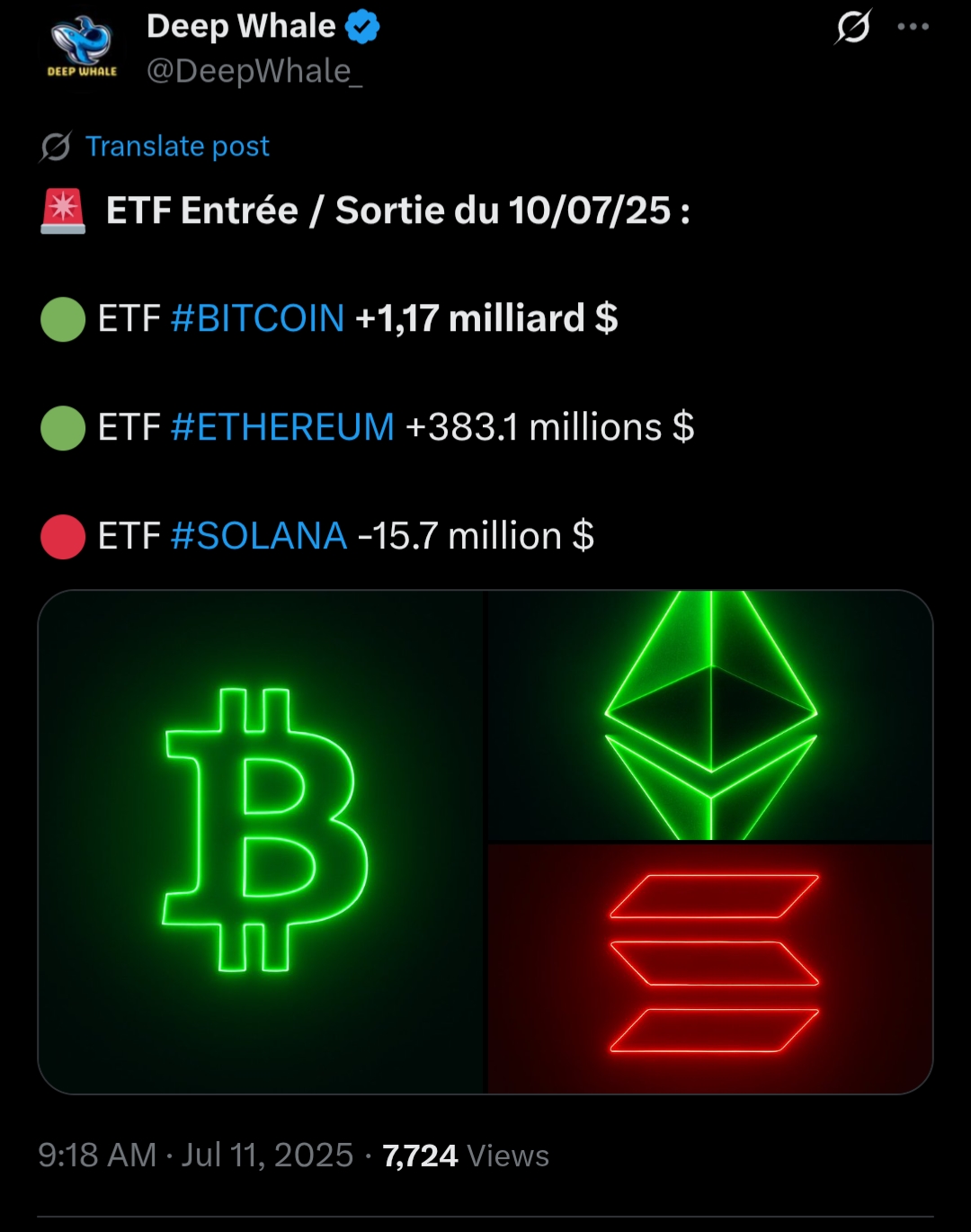Open the Grok icon beside the overflow menu
Image resolution: width=971 pixels, height=1232 pixels.
click(x=852, y=27)
